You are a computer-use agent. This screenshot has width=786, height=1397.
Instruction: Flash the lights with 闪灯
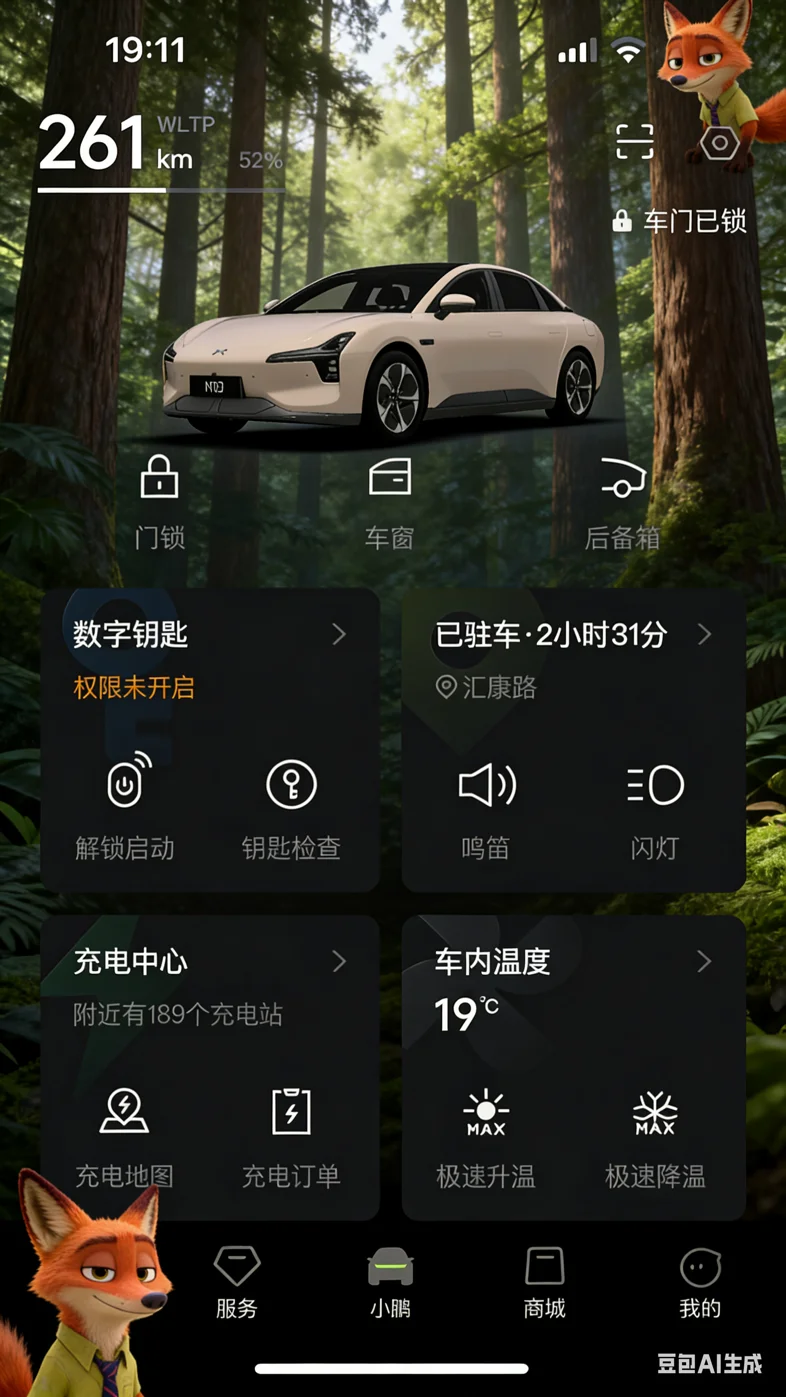(x=655, y=805)
